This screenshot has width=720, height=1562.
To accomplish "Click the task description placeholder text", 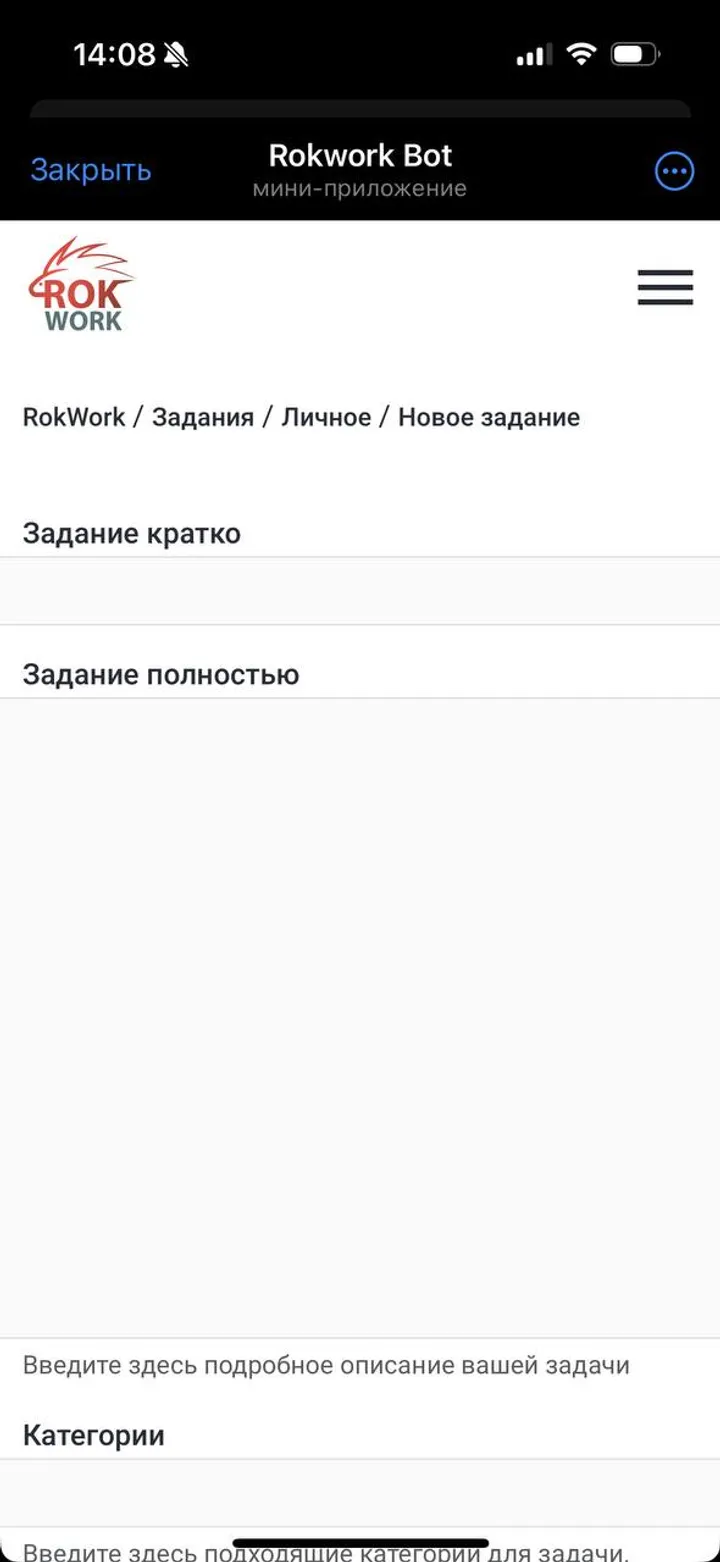I will point(326,1364).
